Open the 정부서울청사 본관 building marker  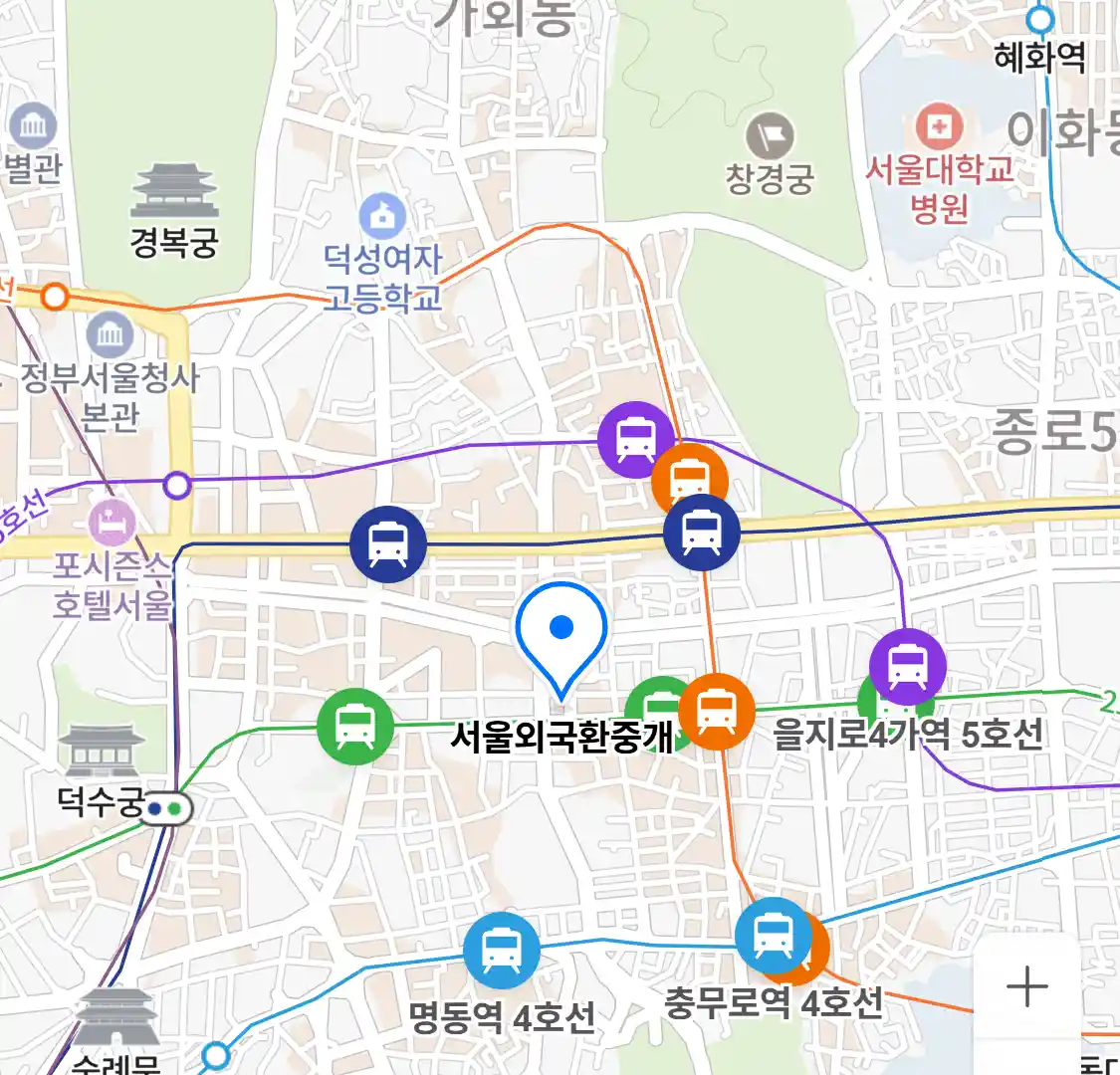point(110,333)
